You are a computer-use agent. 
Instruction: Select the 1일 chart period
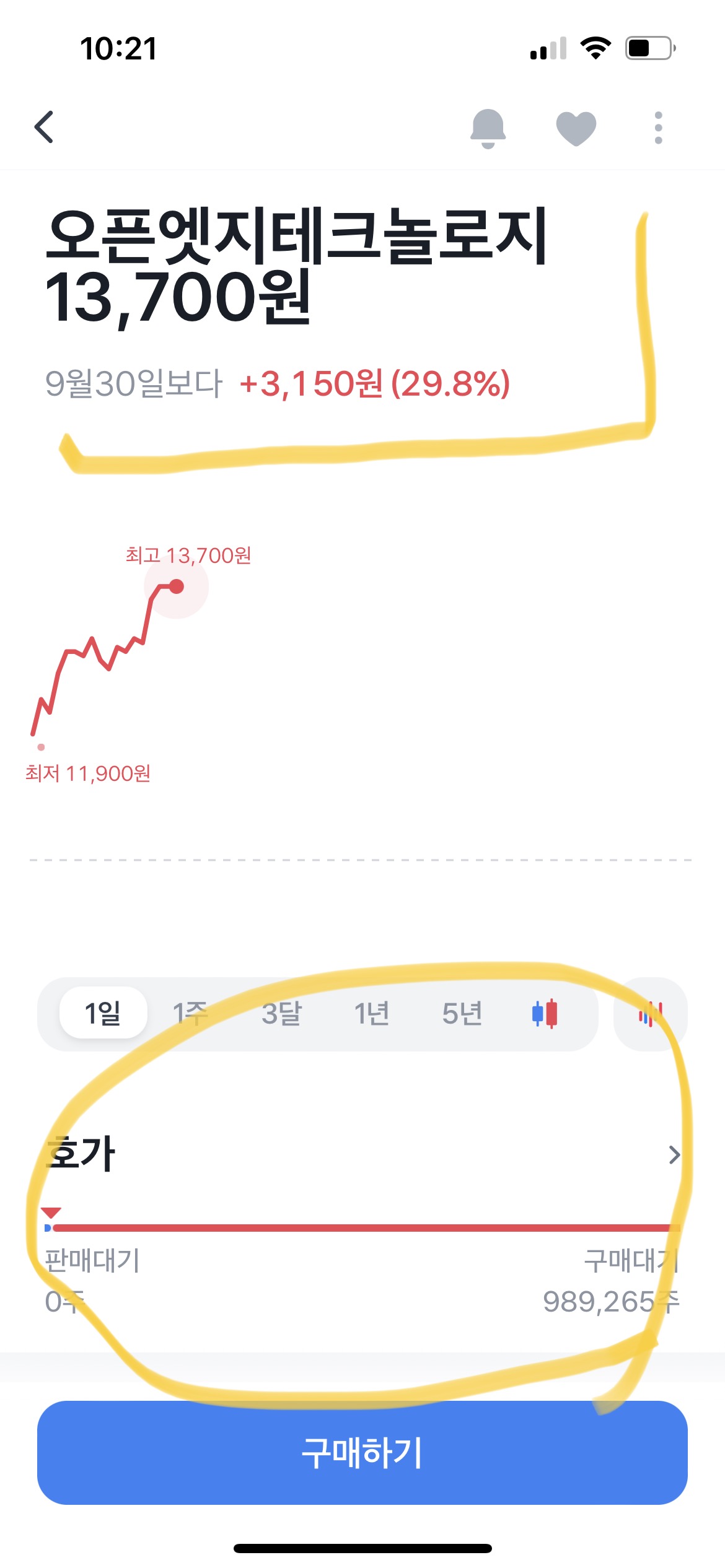(x=103, y=1014)
